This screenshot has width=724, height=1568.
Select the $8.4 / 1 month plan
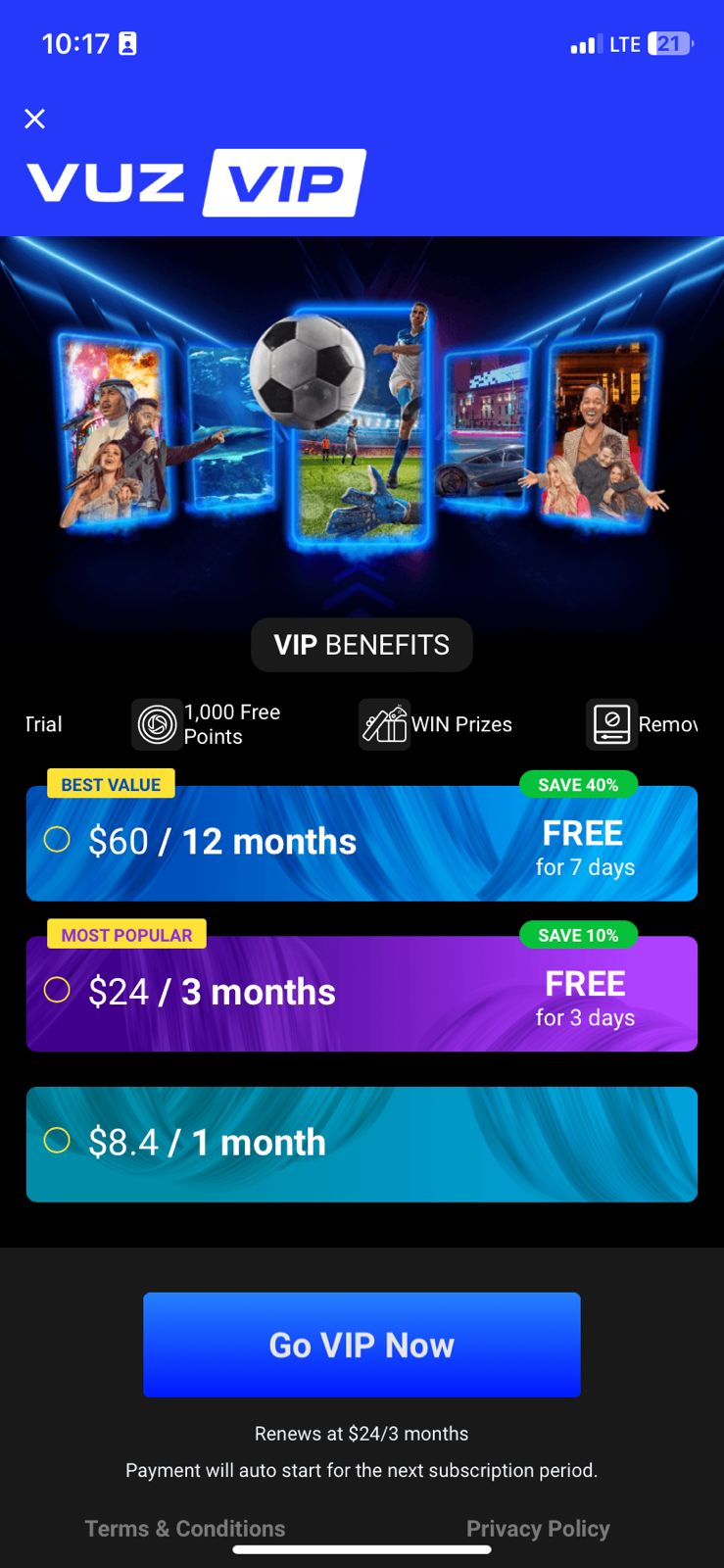362,1143
